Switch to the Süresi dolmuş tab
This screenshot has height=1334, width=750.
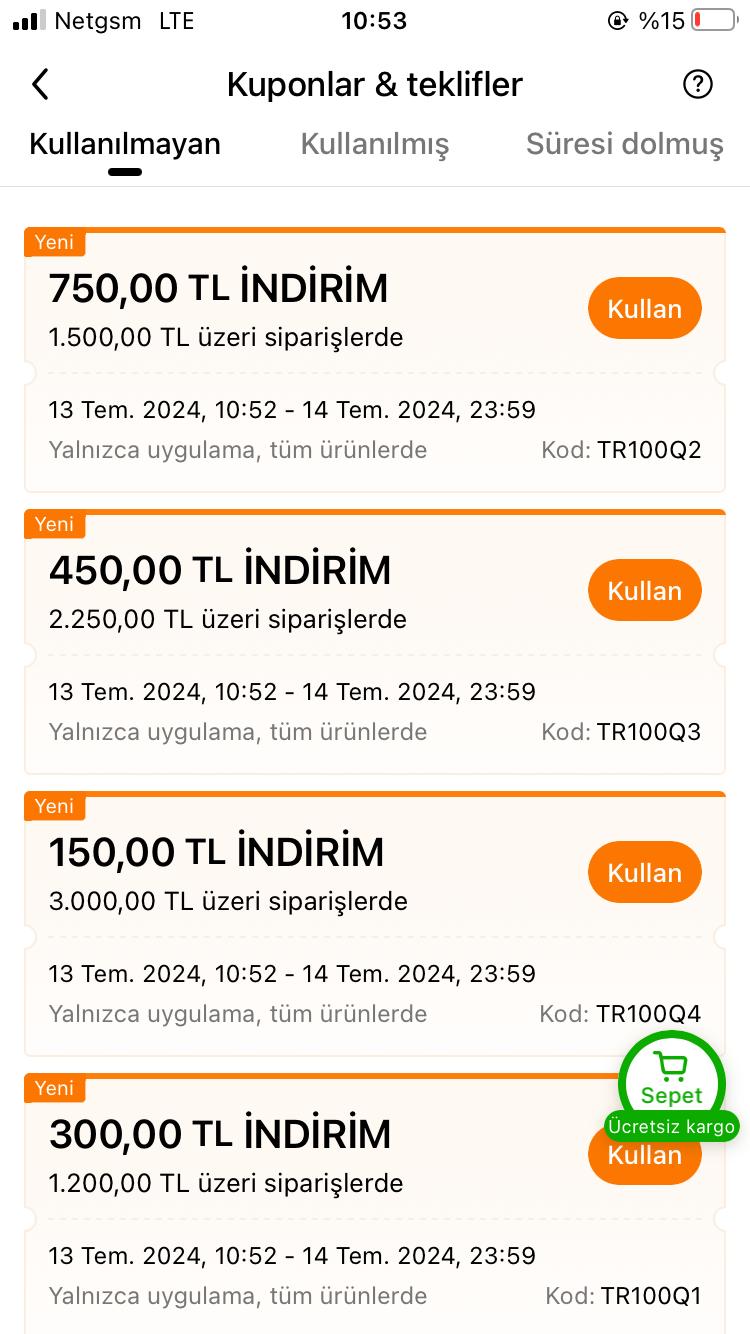tap(624, 145)
